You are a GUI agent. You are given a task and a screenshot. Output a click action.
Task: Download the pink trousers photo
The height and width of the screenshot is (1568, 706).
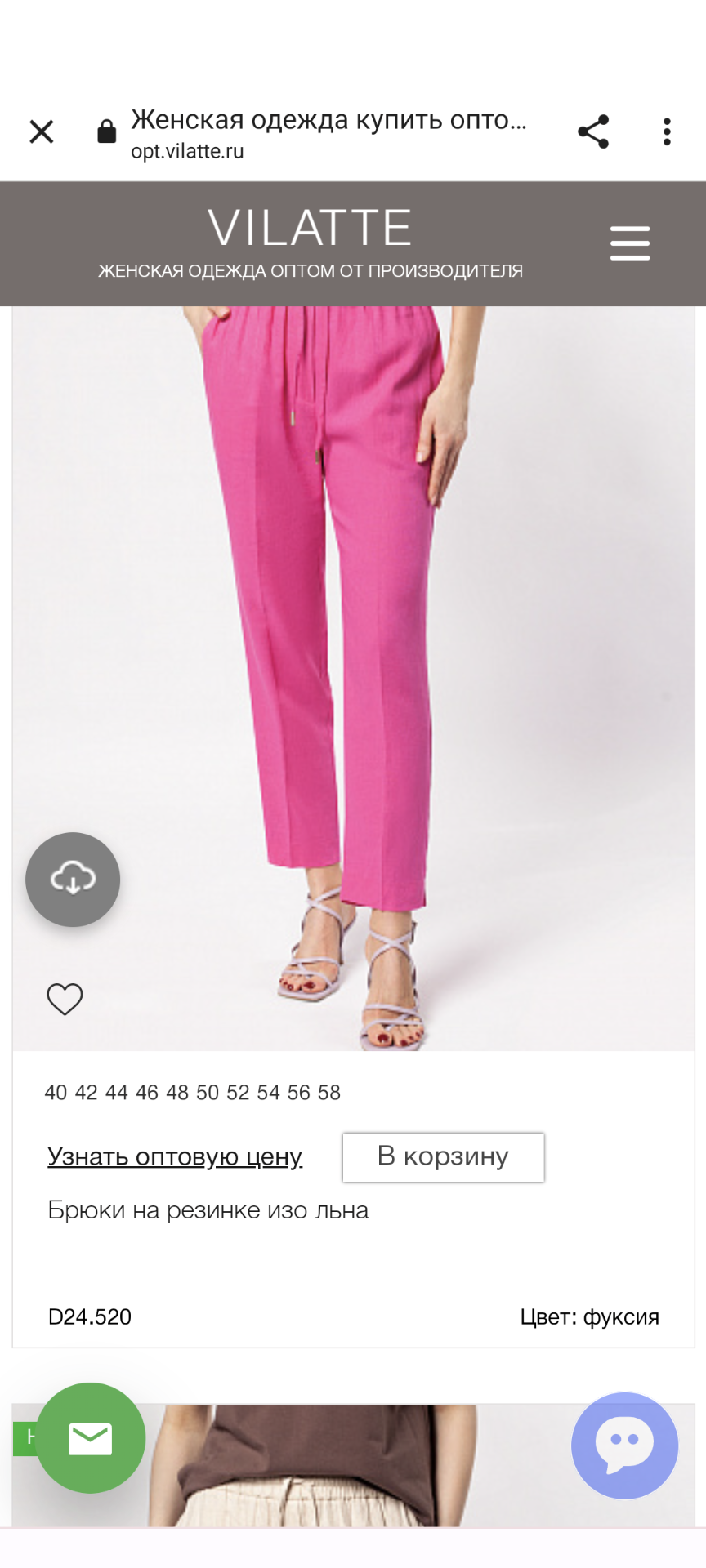[x=73, y=880]
